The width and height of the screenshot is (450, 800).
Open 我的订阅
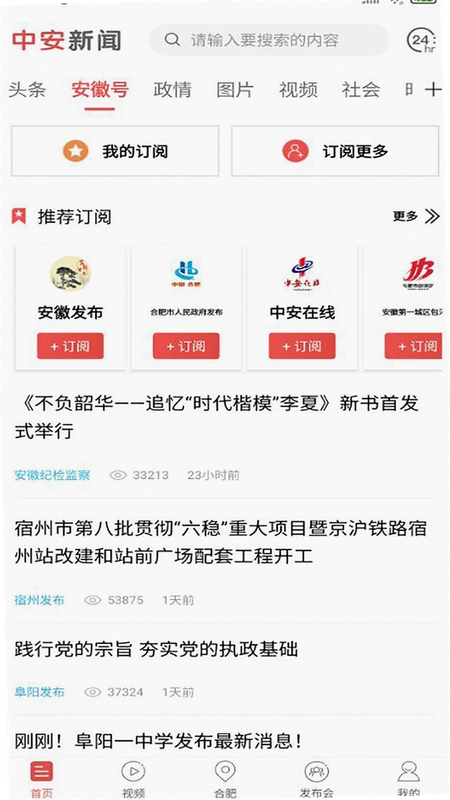click(115, 151)
